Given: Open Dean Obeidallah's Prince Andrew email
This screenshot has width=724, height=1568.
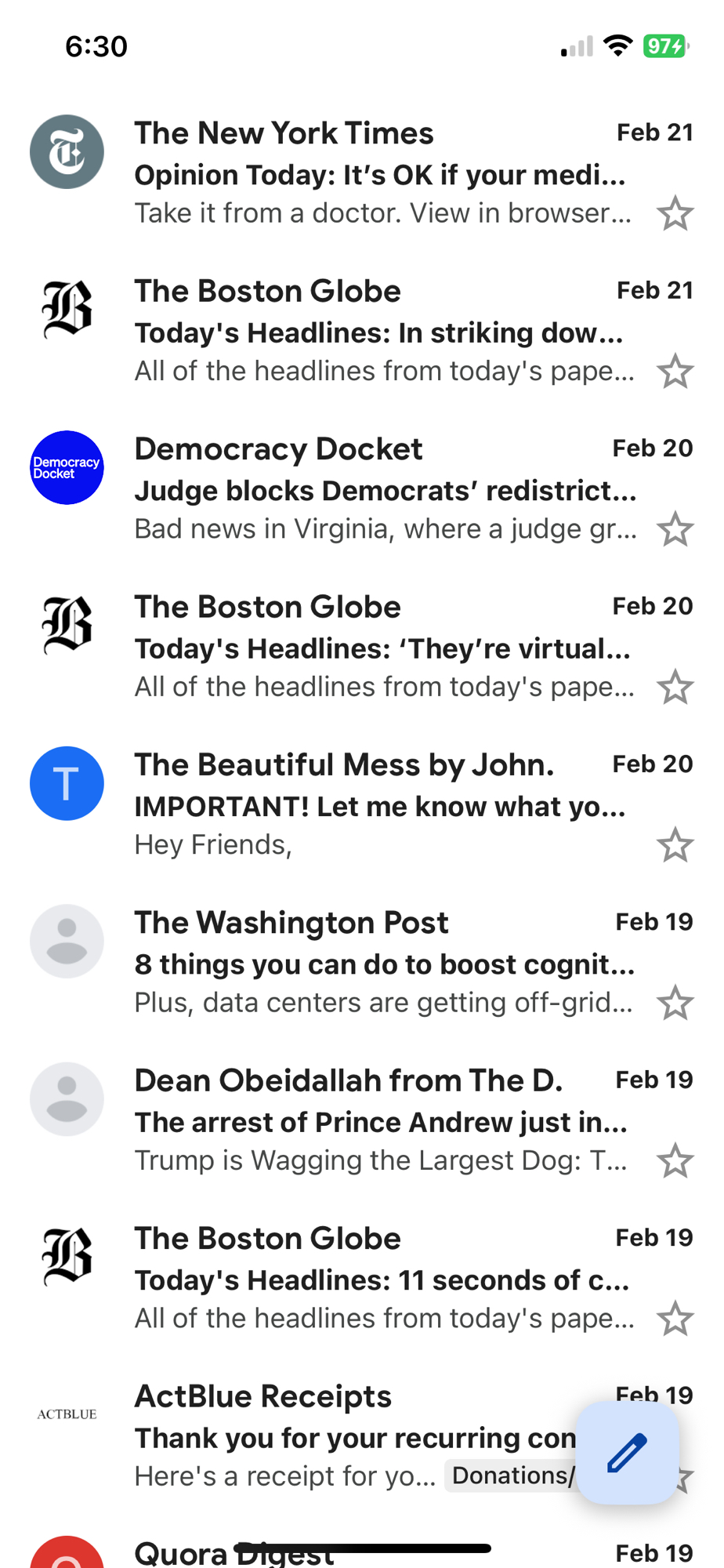Looking at the screenshot, I should 380,1122.
